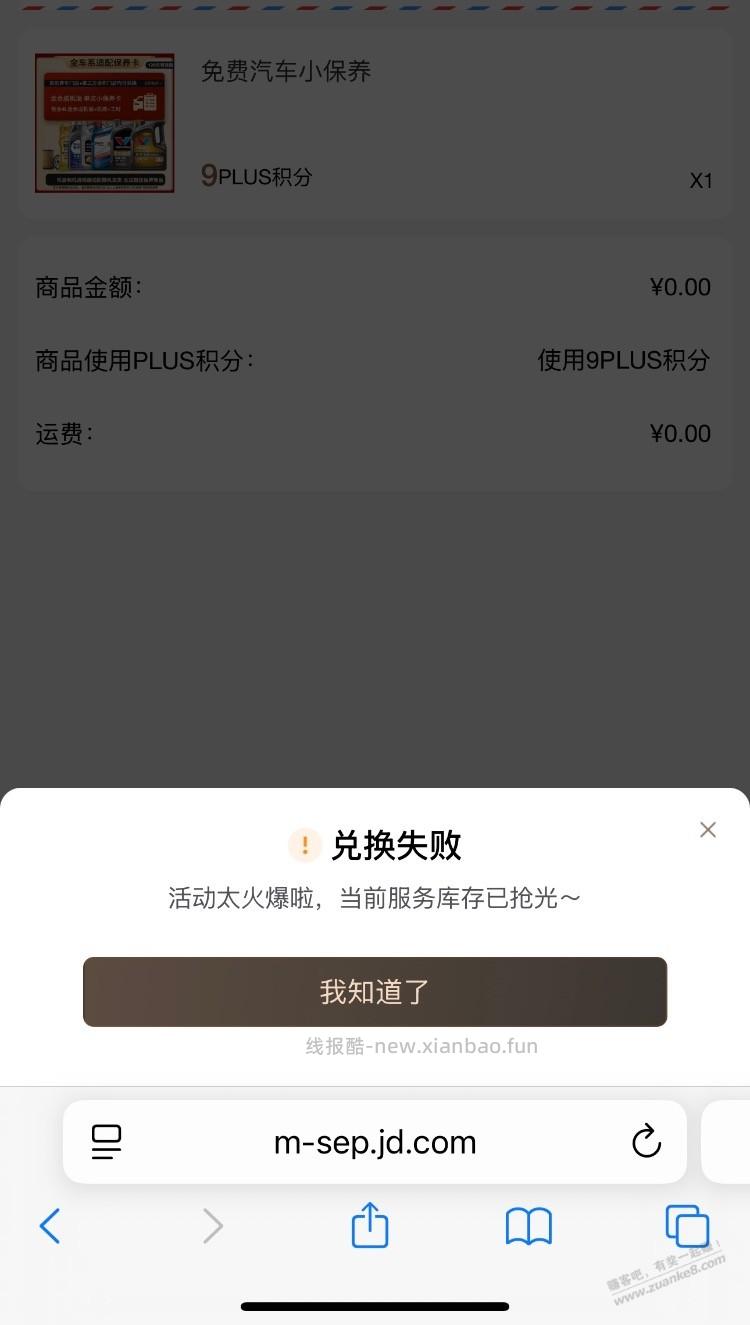Tap the back navigation arrow
This screenshot has width=750, height=1325.
point(50,1225)
